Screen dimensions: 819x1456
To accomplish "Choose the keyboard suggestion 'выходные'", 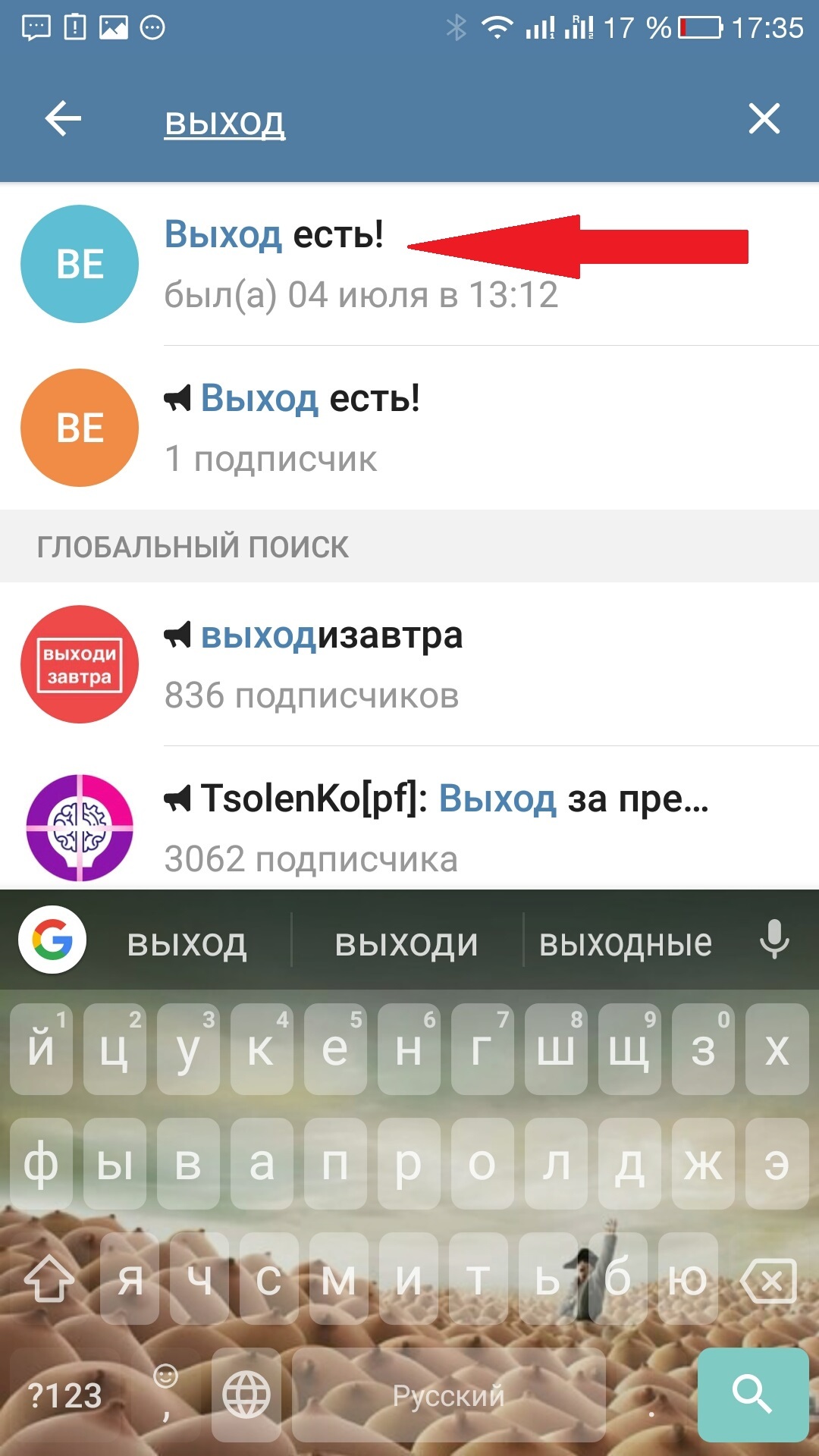I will (x=625, y=944).
